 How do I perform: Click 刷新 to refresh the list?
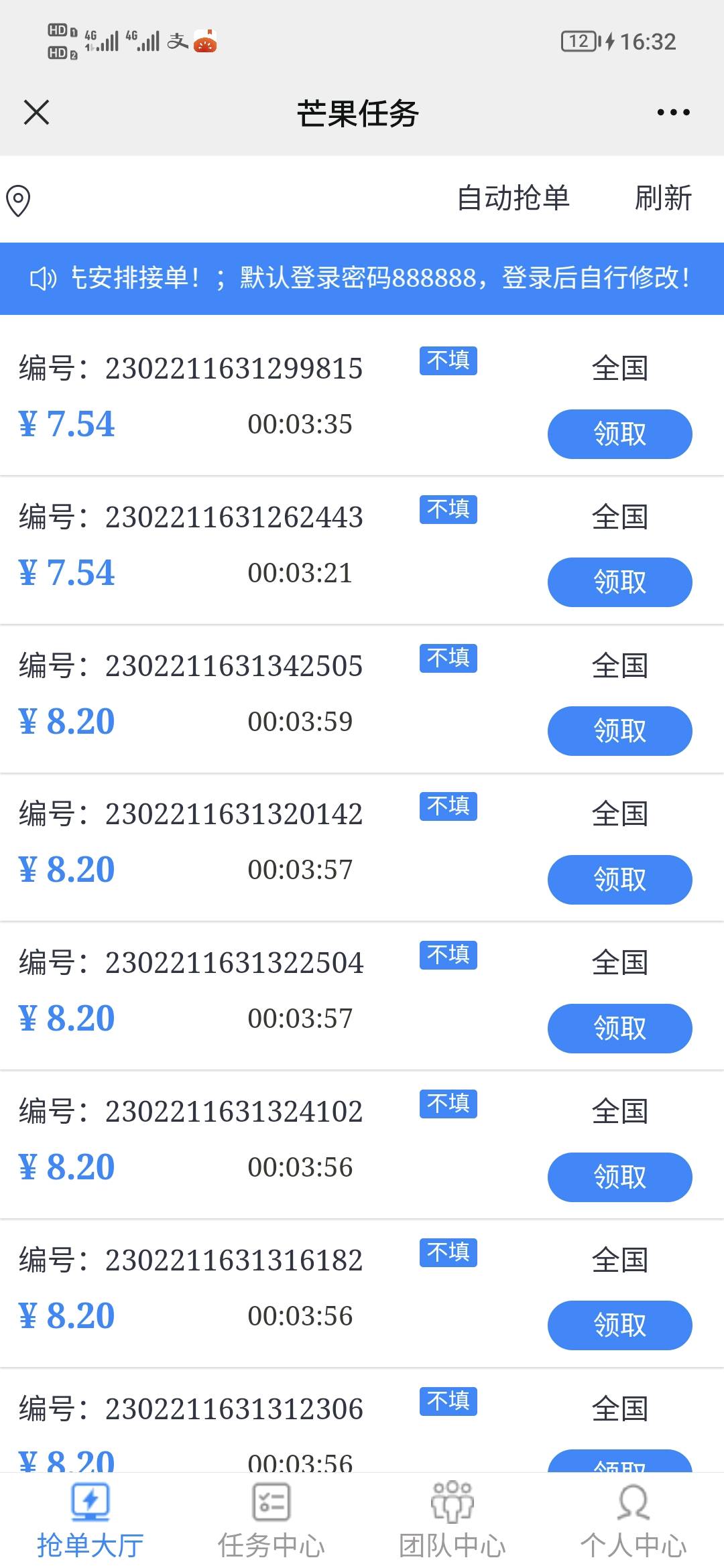click(x=663, y=198)
